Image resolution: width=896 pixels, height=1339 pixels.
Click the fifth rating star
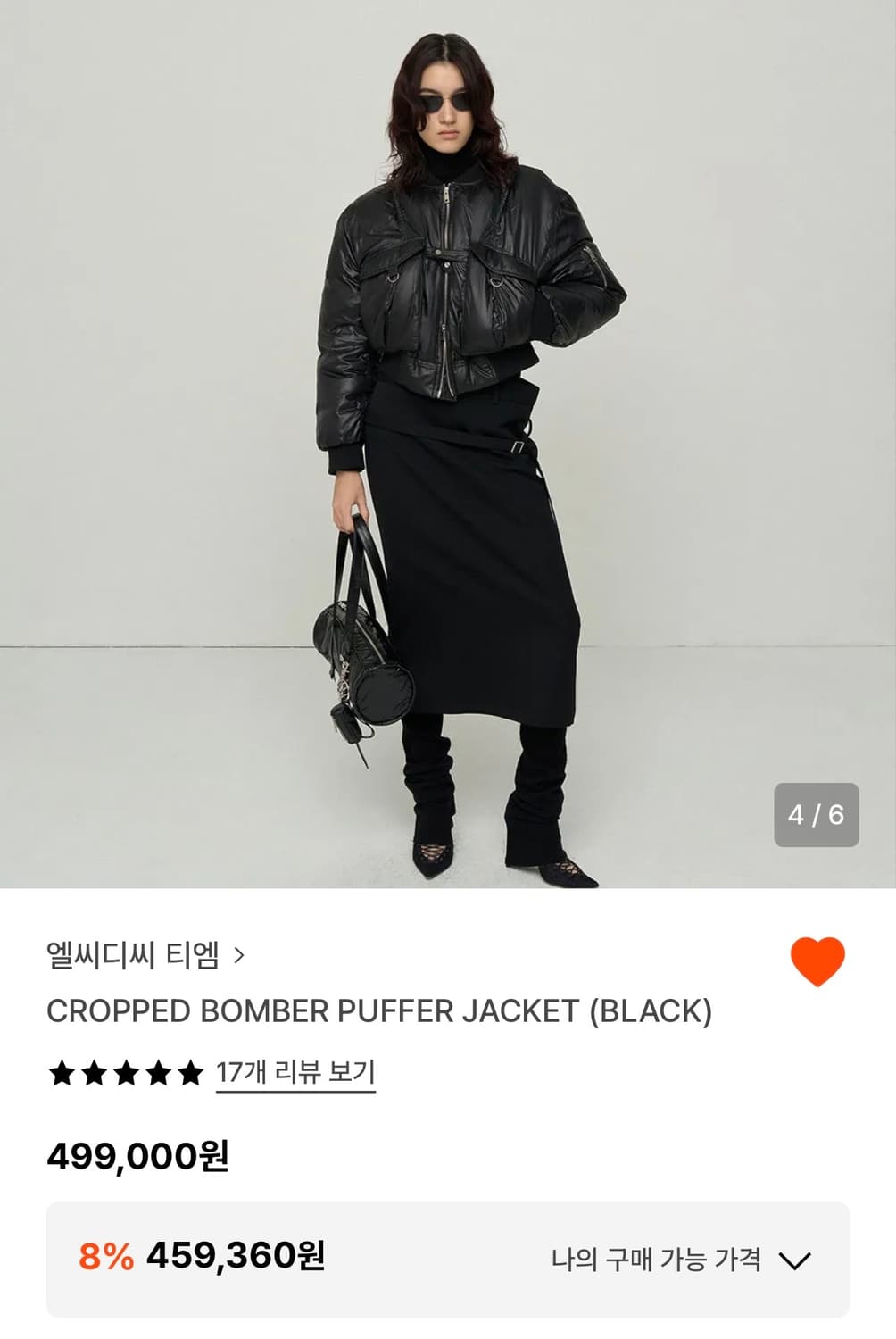click(x=191, y=1073)
